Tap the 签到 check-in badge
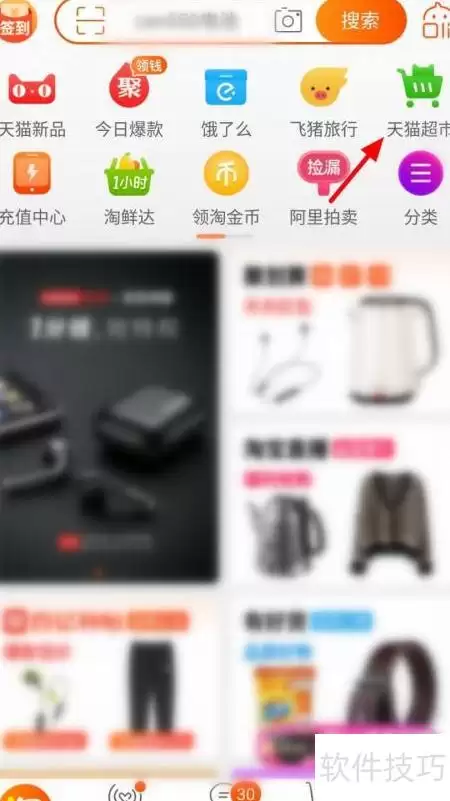The image size is (450, 801). click(17, 20)
